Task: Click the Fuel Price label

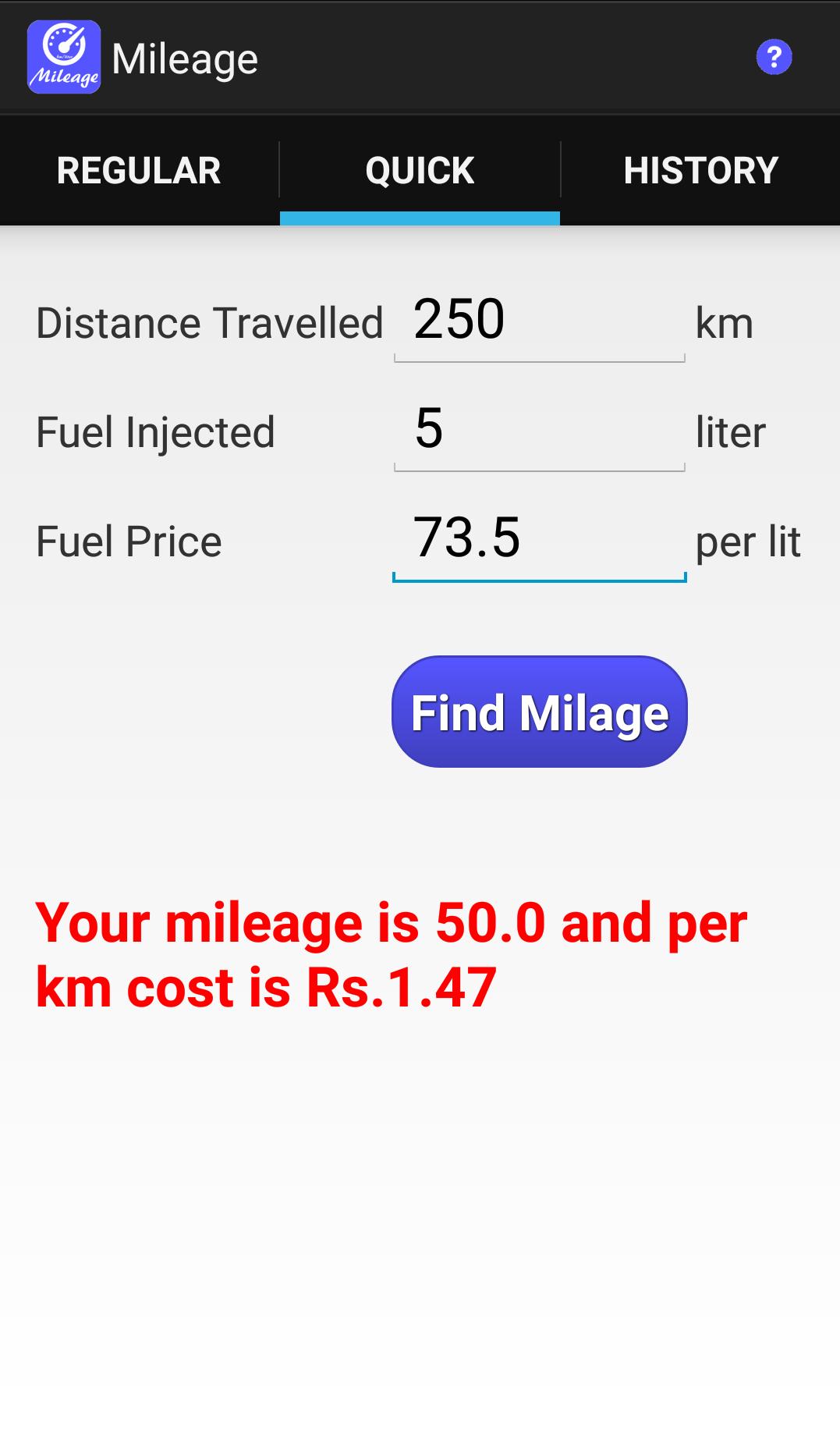Action: click(128, 541)
